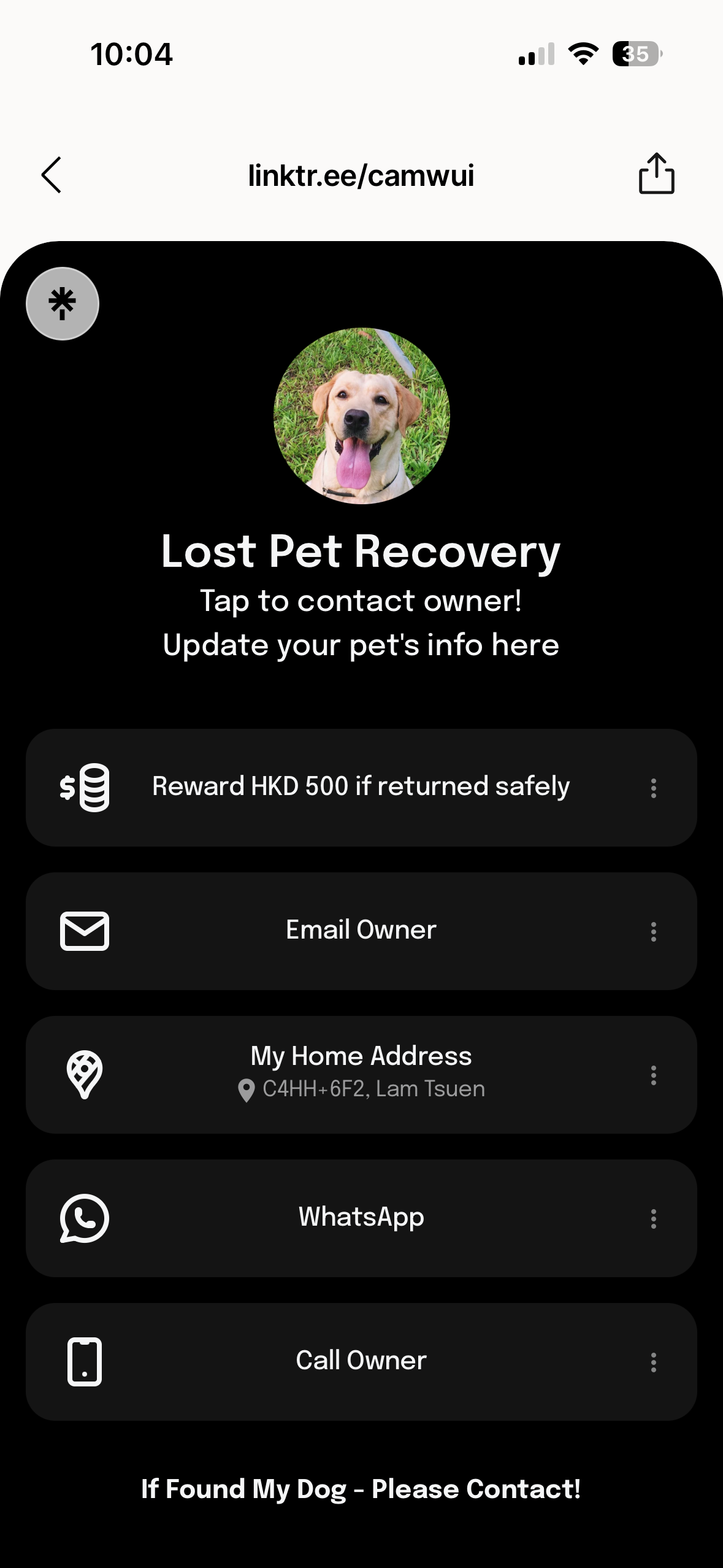Click the Email Owner button

(x=361, y=930)
